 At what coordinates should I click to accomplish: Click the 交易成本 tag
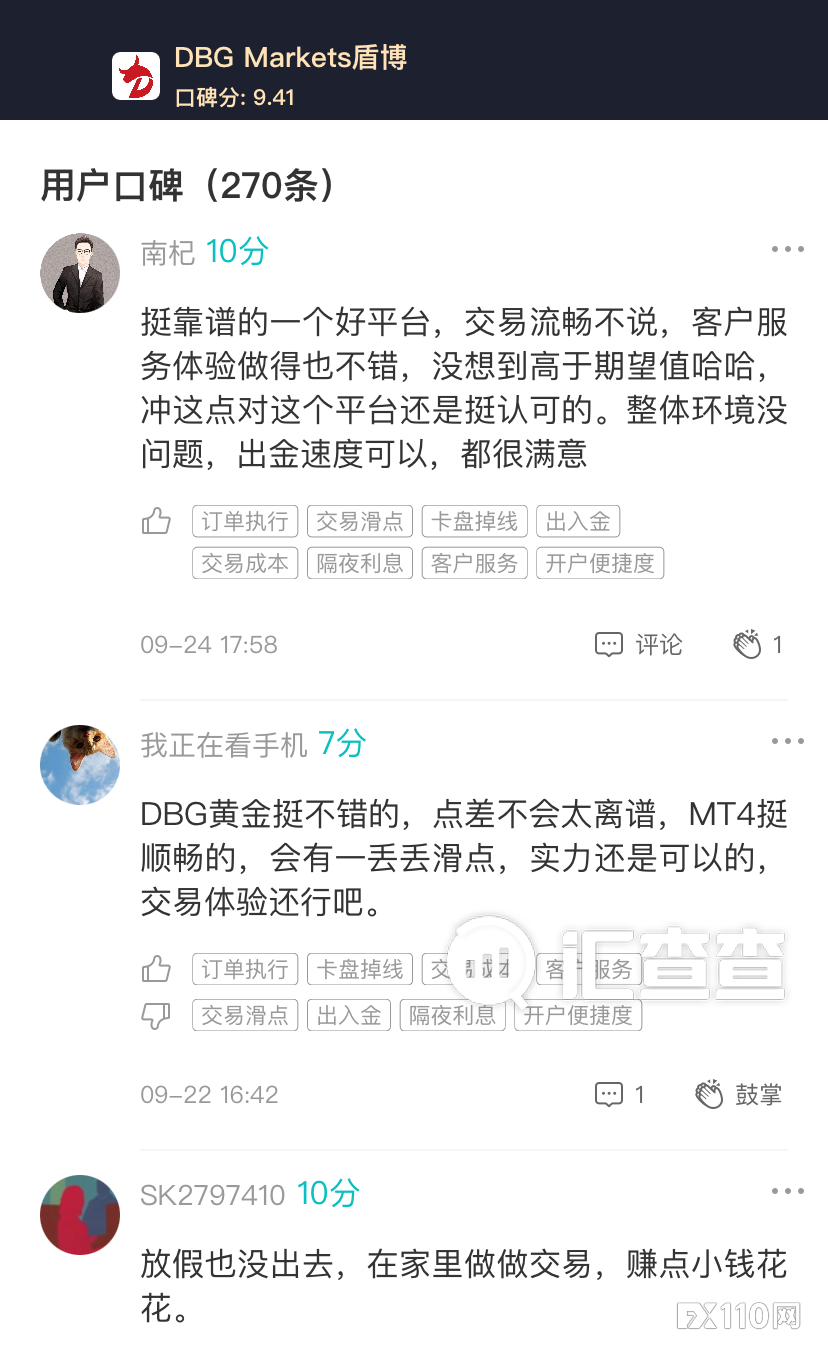(244, 563)
